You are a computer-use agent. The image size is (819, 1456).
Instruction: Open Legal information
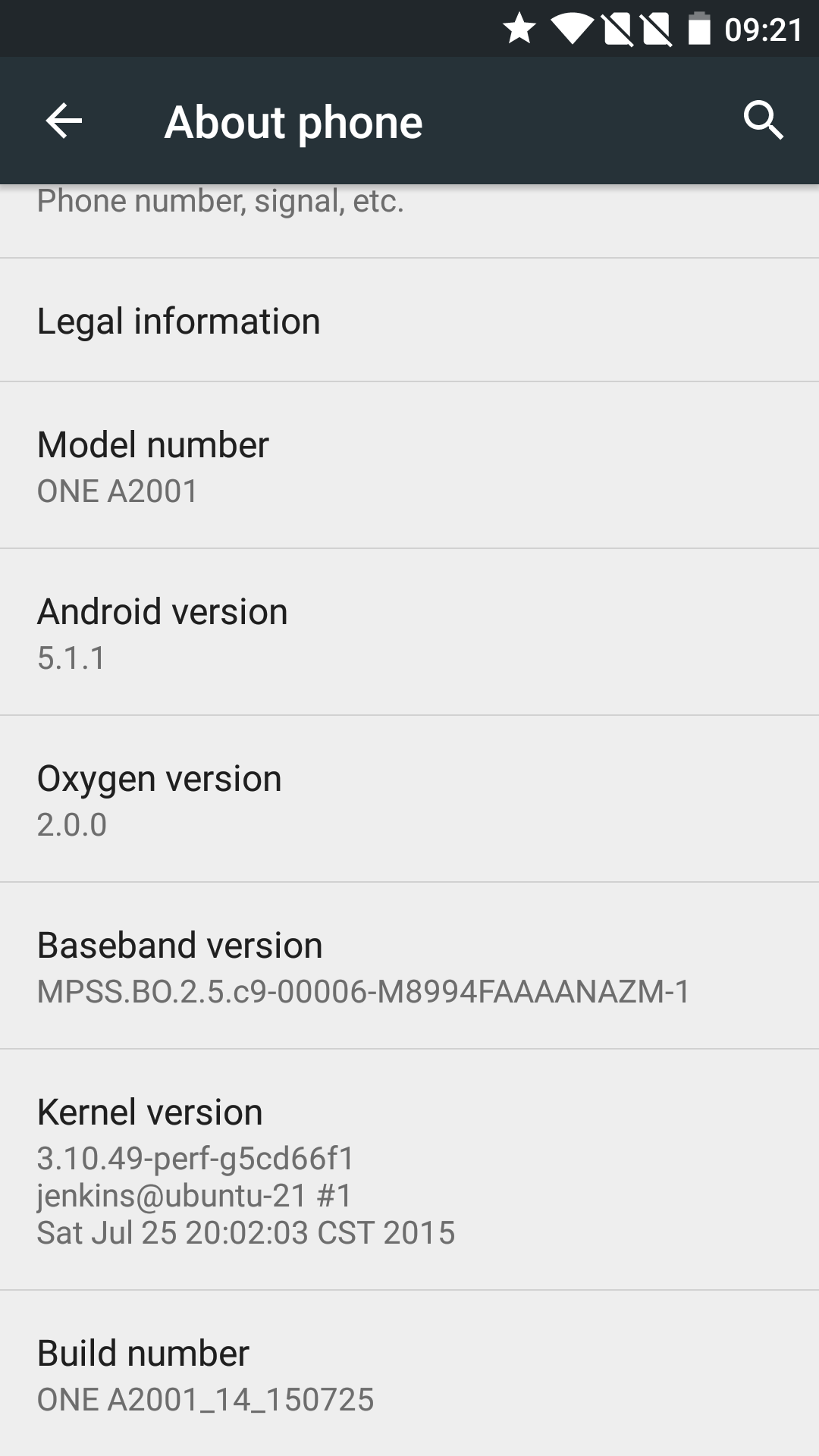[409, 319]
